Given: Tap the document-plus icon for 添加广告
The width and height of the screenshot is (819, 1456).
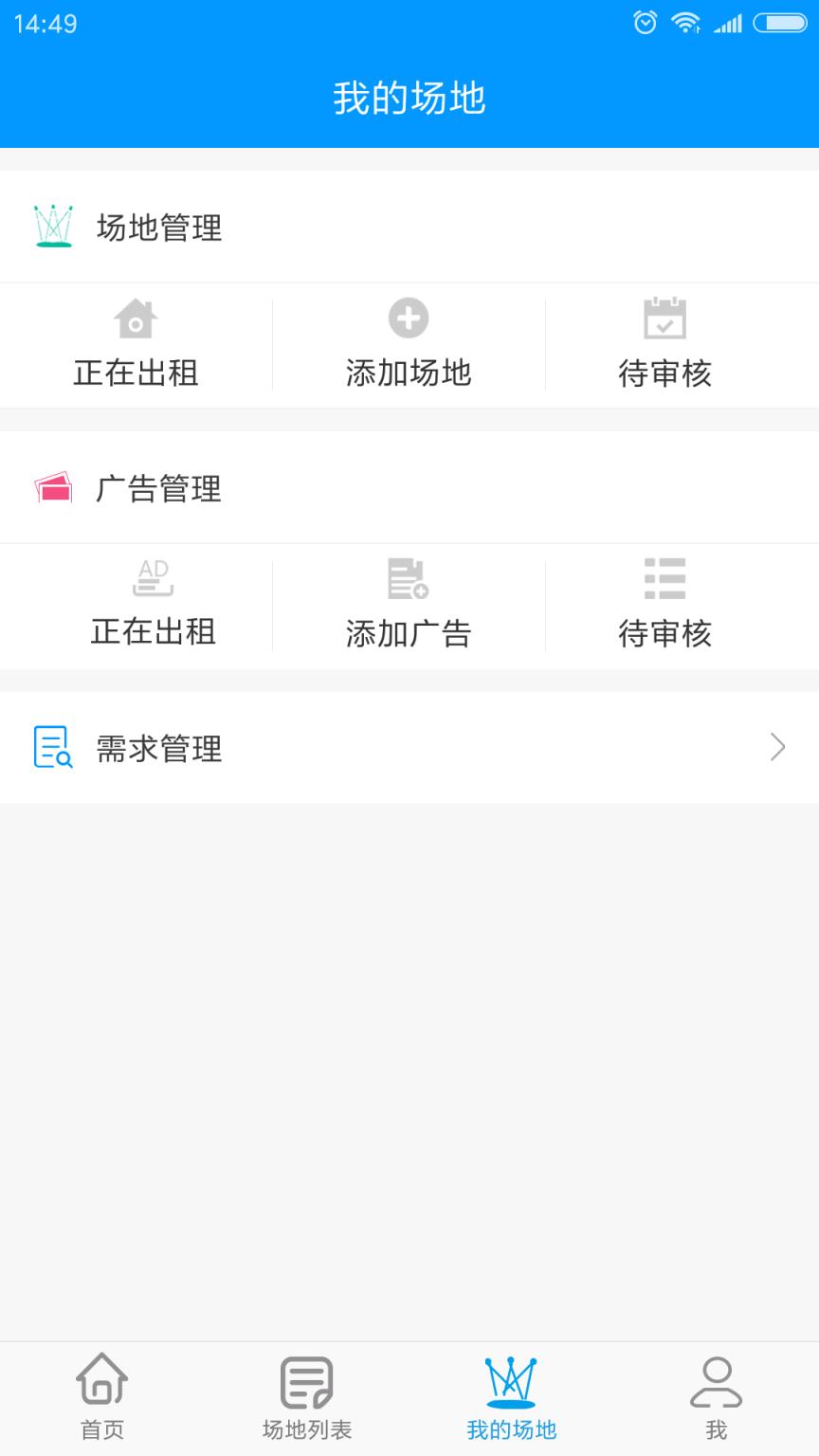Looking at the screenshot, I should coord(408,579).
